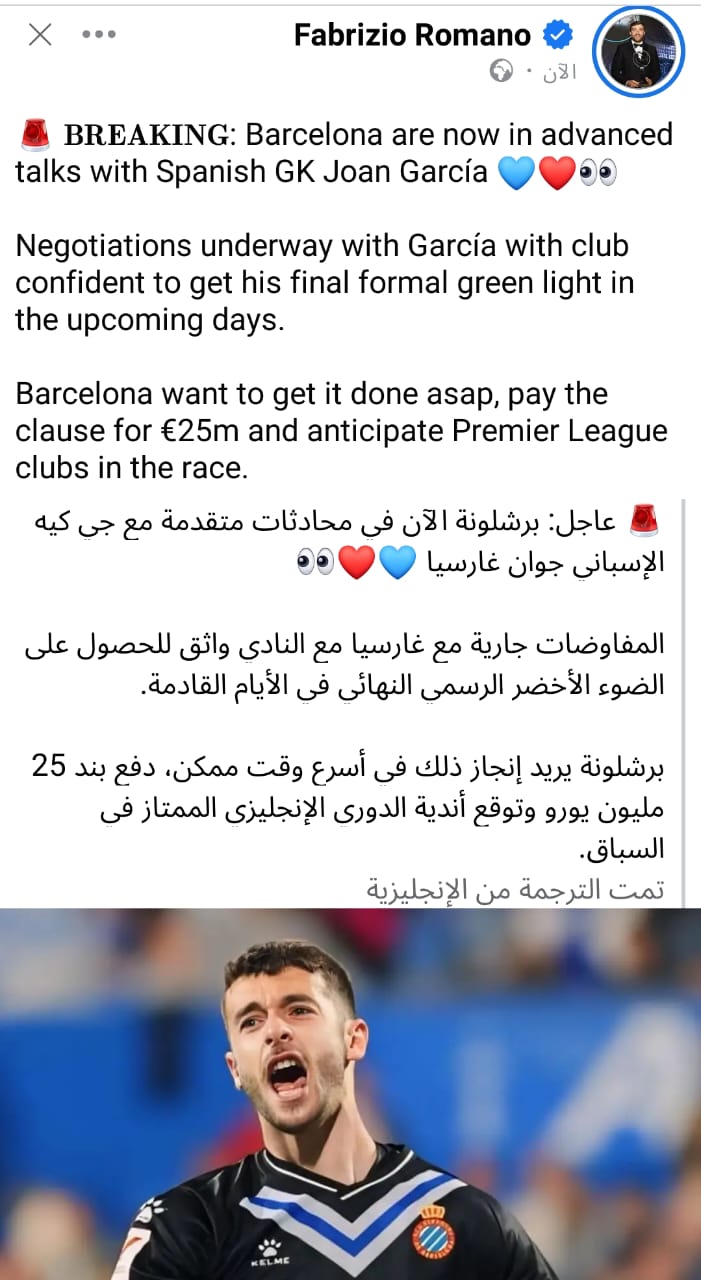Image resolution: width=701 pixels, height=1280 pixels.
Task: Open the post's three-dot options menu
Action: click(99, 35)
